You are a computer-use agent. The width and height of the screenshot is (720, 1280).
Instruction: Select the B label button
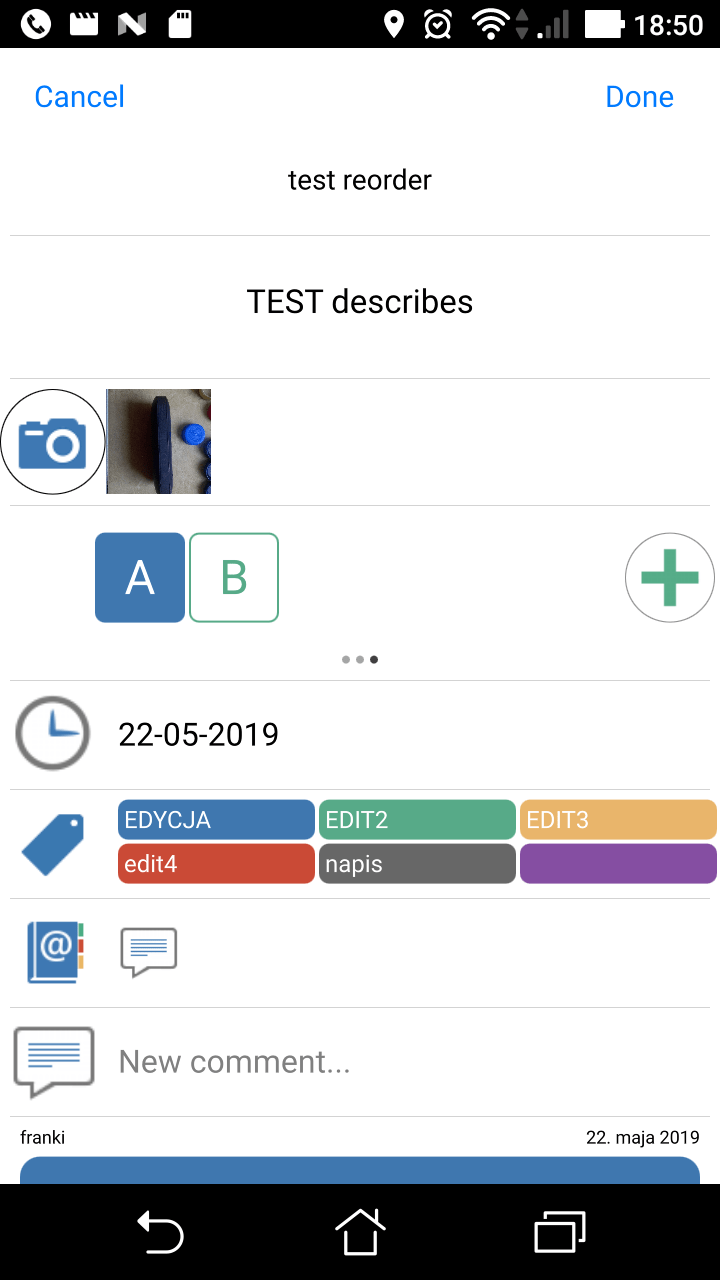point(234,578)
